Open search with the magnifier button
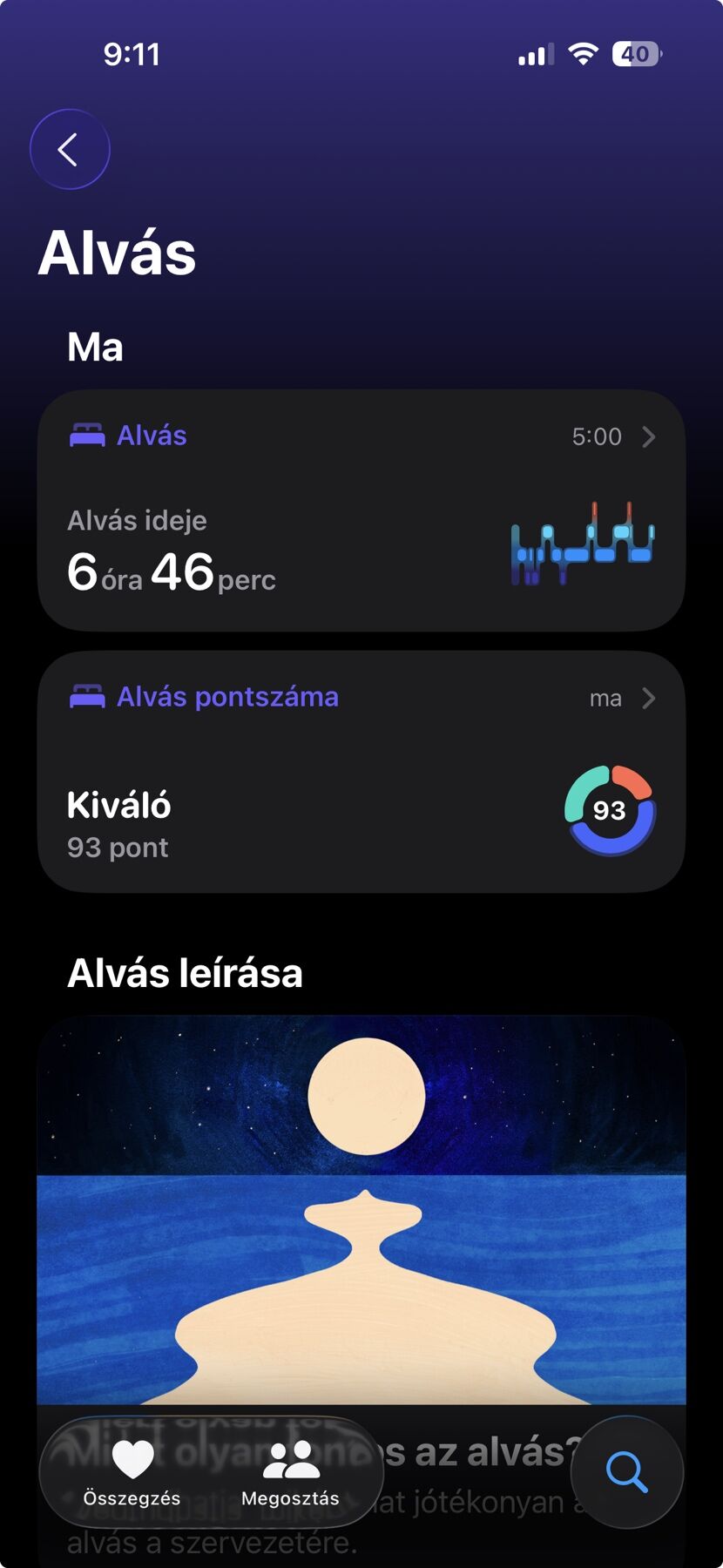 tap(626, 1472)
